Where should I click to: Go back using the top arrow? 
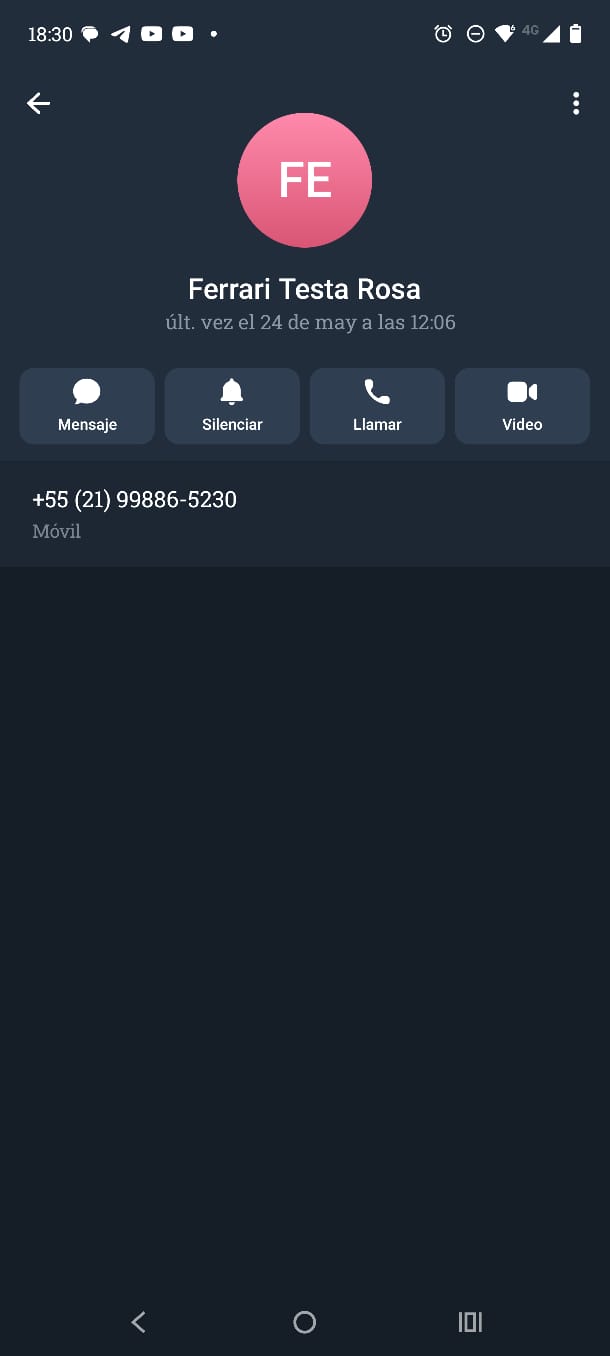(x=38, y=103)
